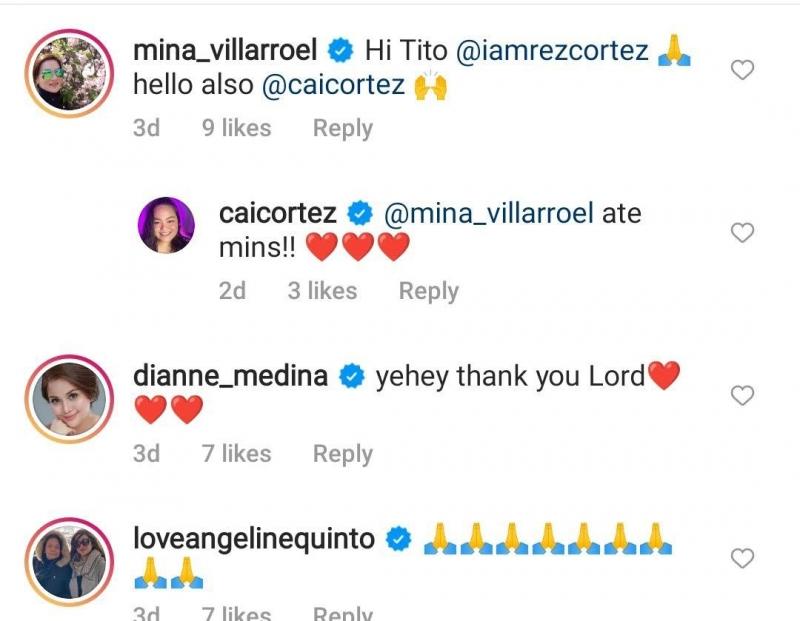
Task: View 7 likes on dianne_medina's comment
Action: tap(236, 454)
